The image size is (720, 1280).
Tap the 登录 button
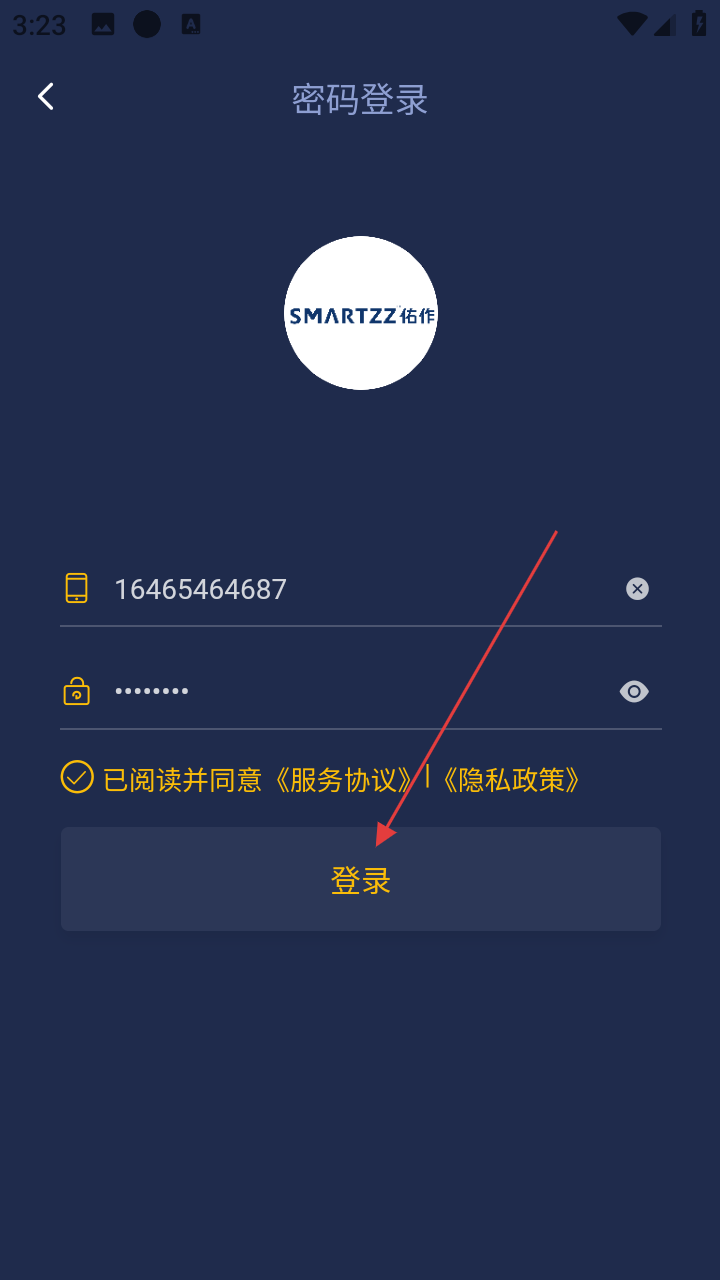coord(360,879)
